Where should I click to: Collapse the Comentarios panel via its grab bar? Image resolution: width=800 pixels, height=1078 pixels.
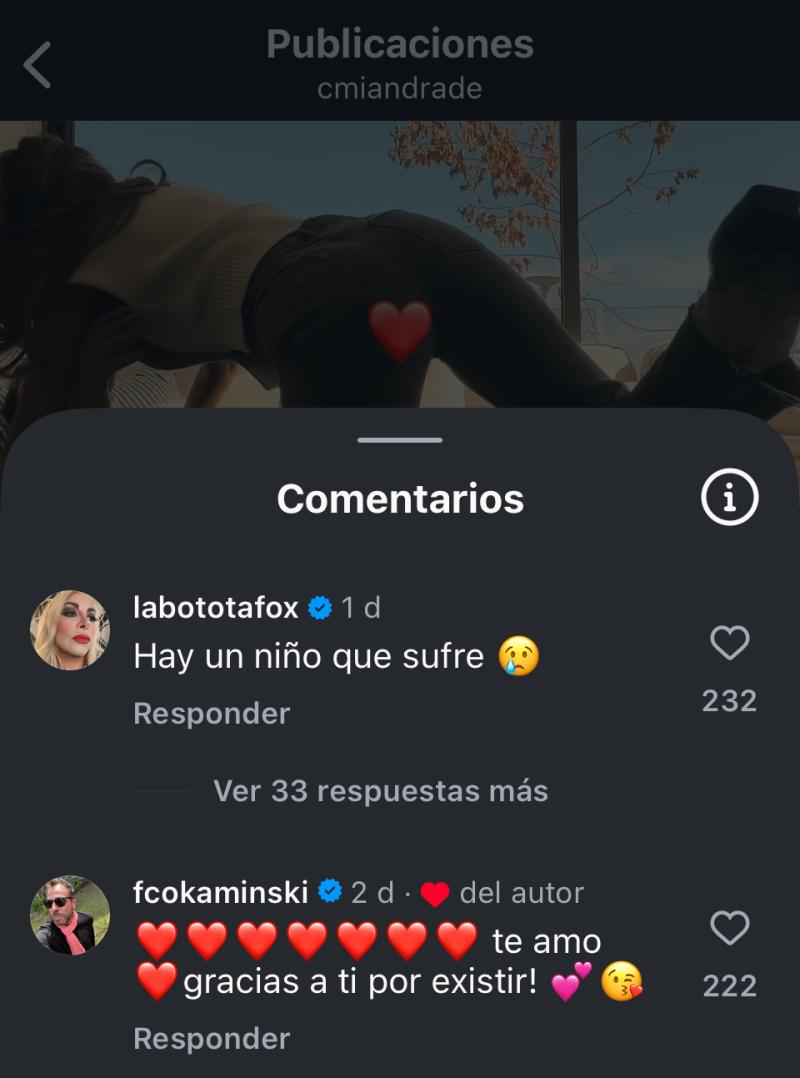[400, 437]
